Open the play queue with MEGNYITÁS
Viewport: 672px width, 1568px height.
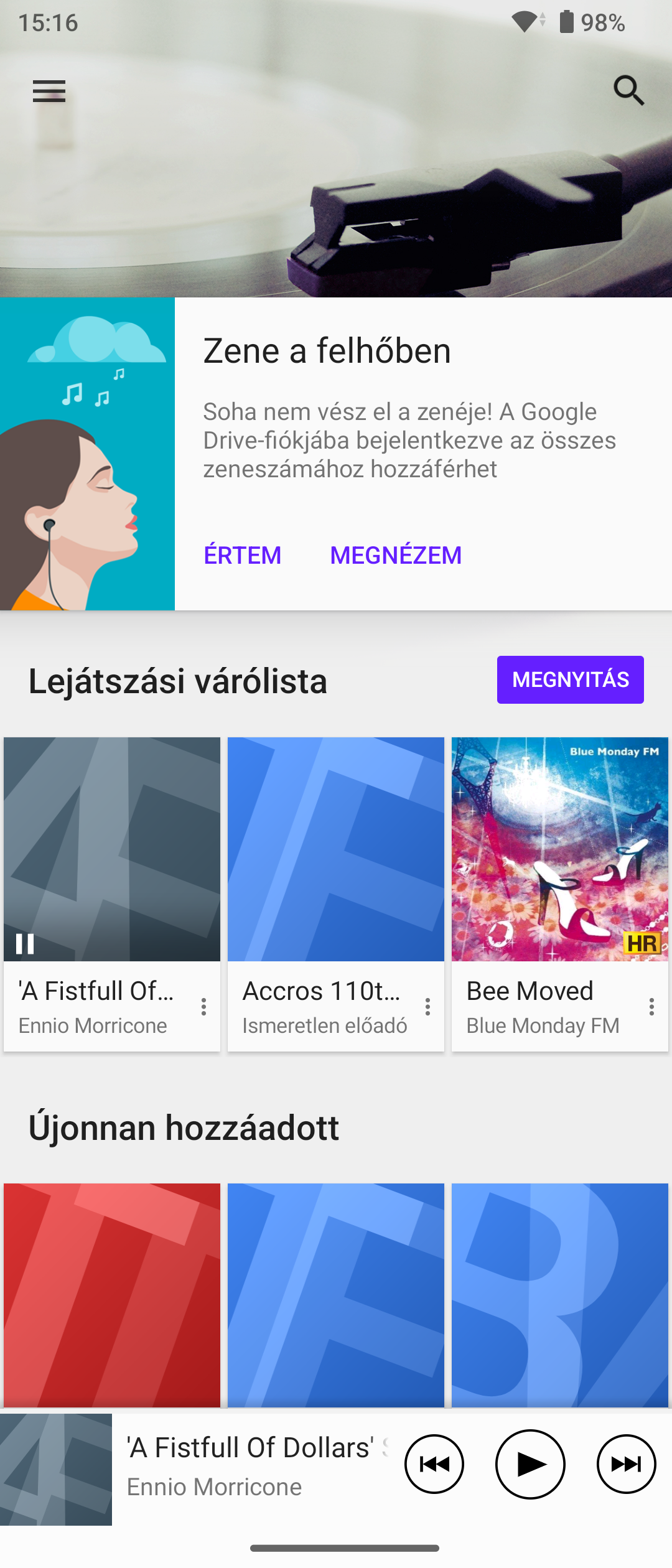(570, 679)
